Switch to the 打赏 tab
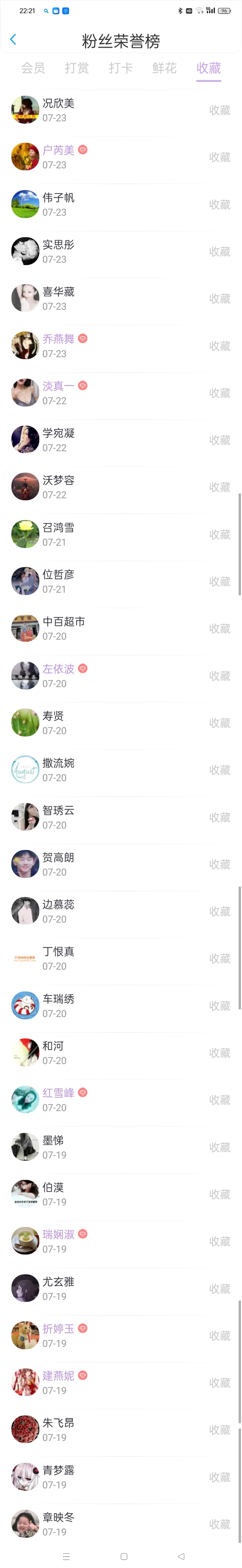This screenshot has height=1568, width=242. [77, 68]
